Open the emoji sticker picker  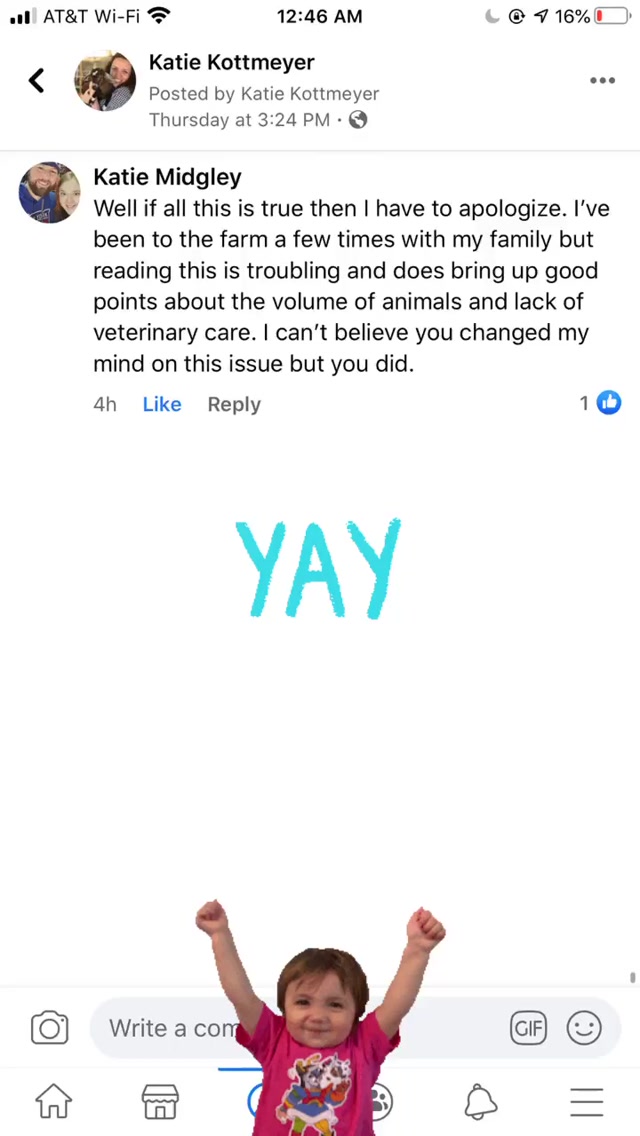(584, 1028)
